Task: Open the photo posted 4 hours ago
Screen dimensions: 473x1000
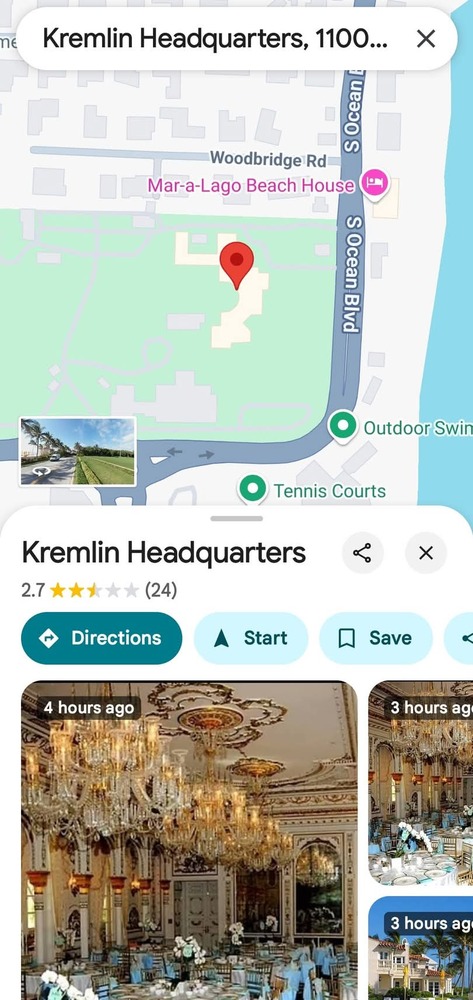Action: click(x=189, y=840)
